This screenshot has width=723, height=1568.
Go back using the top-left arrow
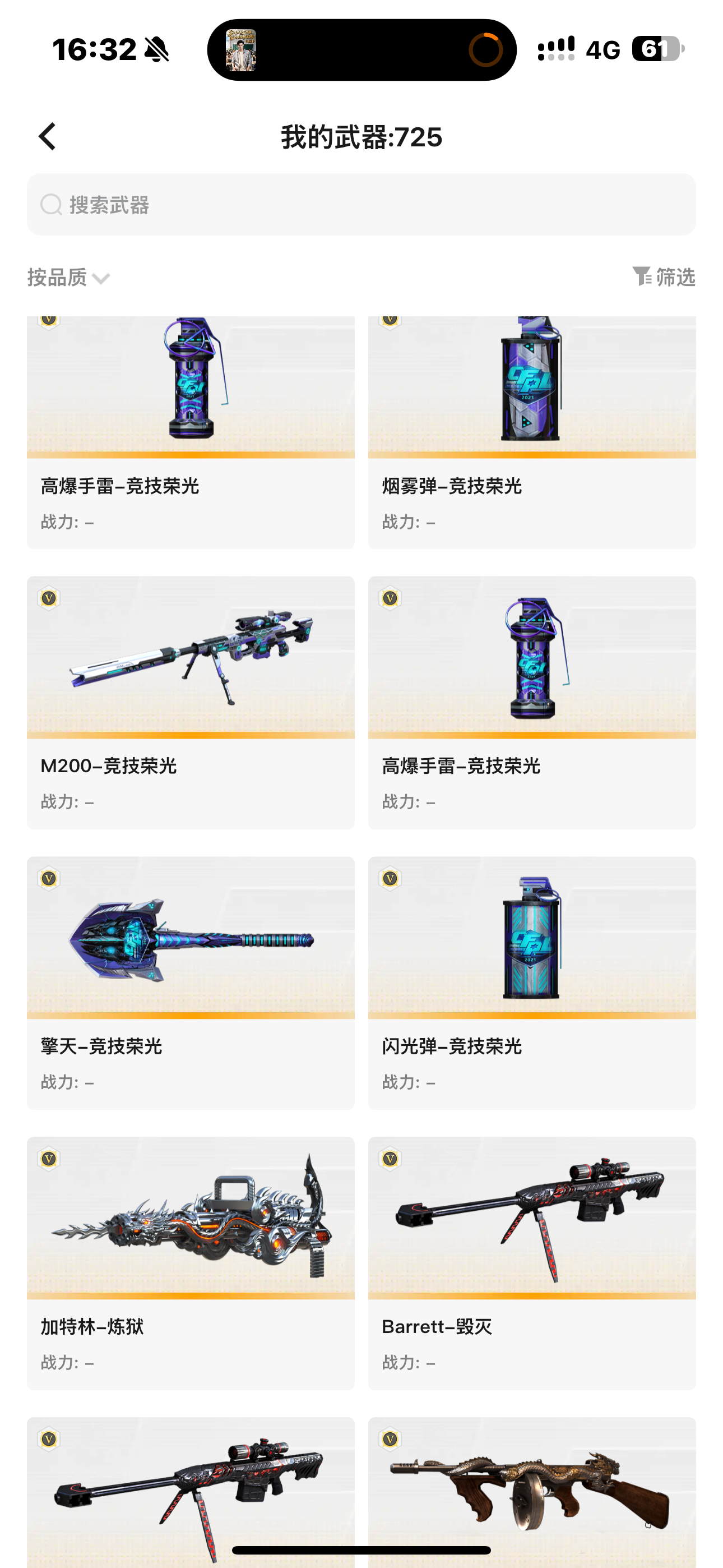click(x=48, y=136)
